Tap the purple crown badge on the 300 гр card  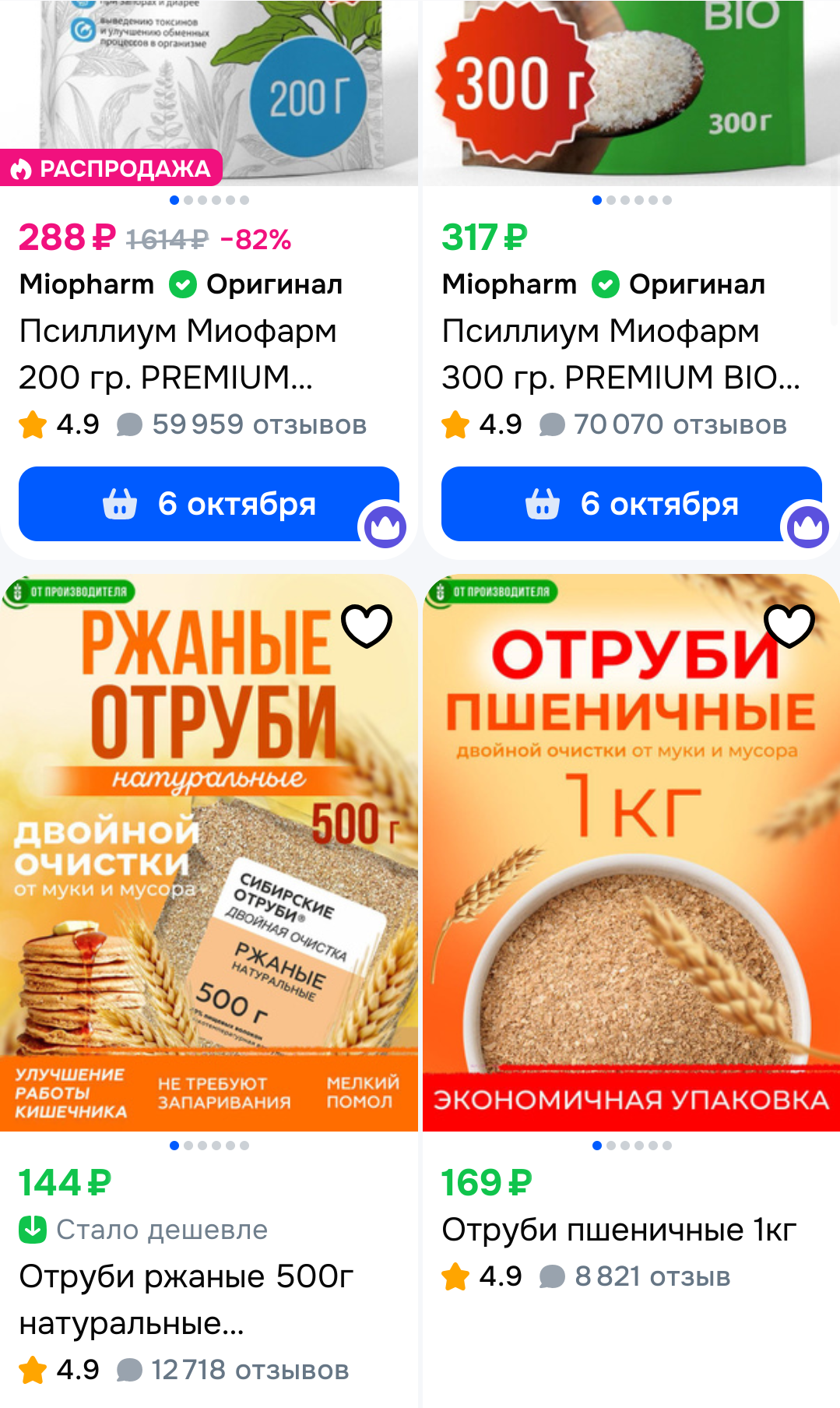coord(807,527)
